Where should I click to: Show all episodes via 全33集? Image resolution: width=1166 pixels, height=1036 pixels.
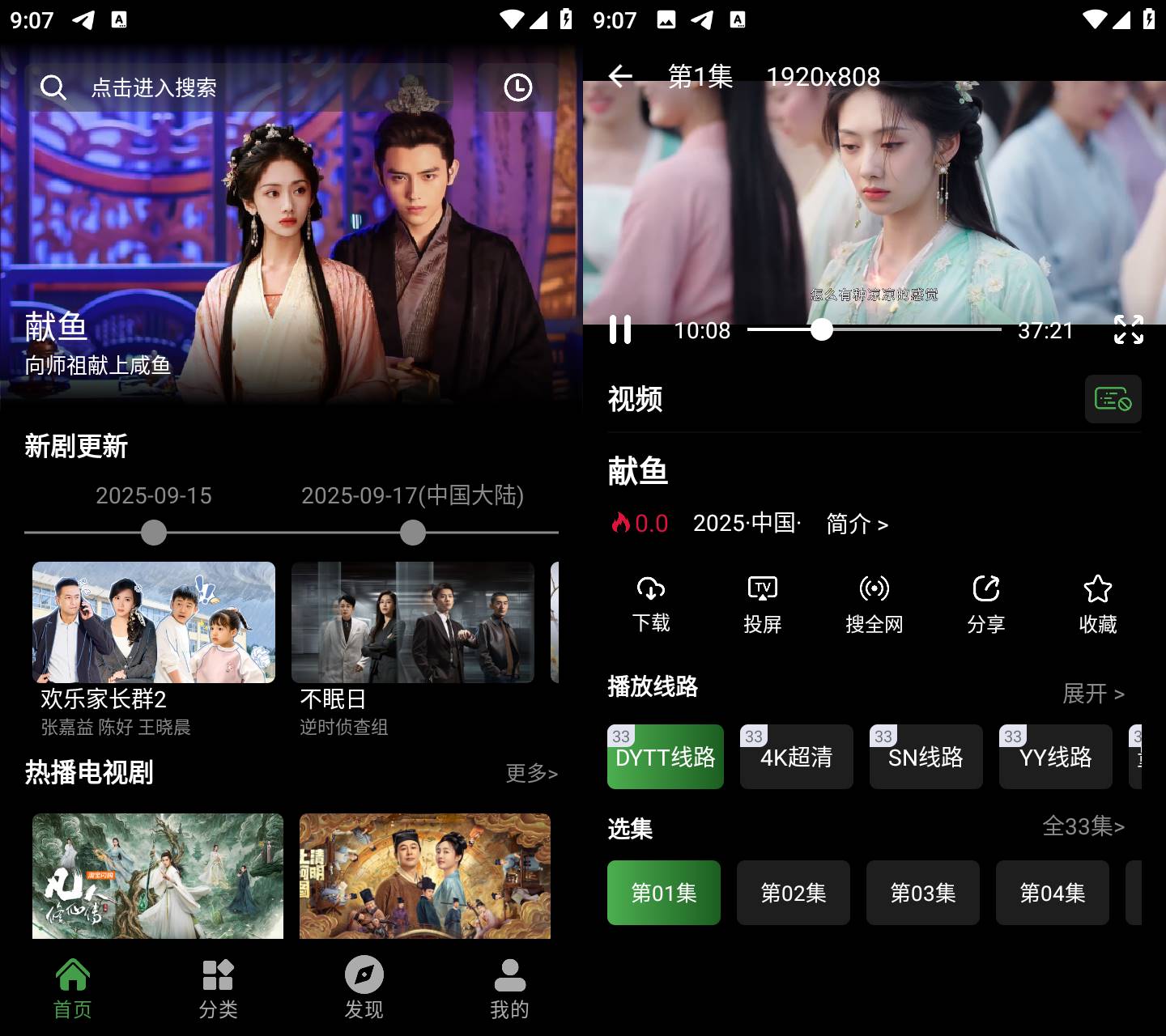1083,826
